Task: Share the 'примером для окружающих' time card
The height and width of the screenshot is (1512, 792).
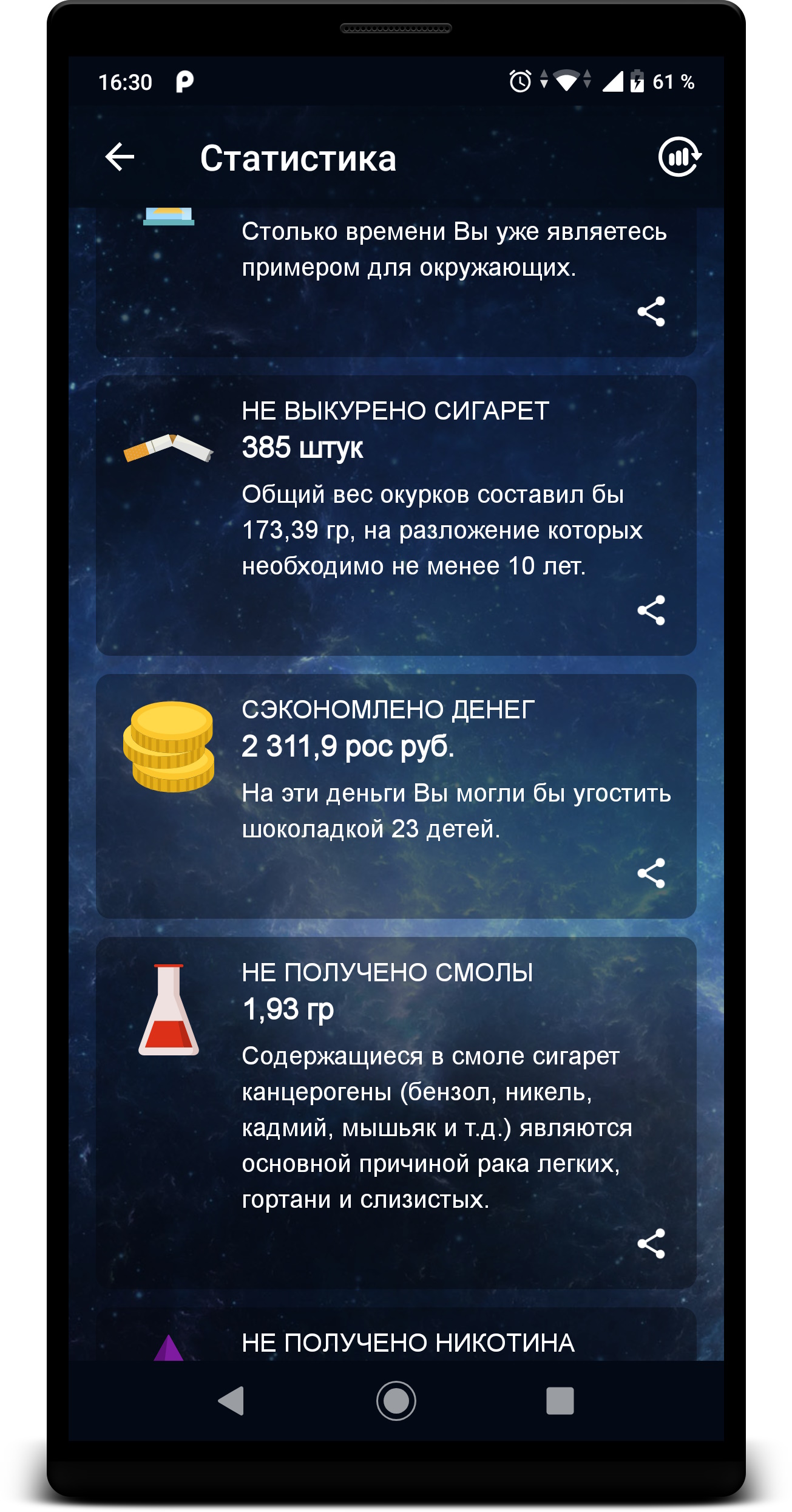Action: click(651, 312)
